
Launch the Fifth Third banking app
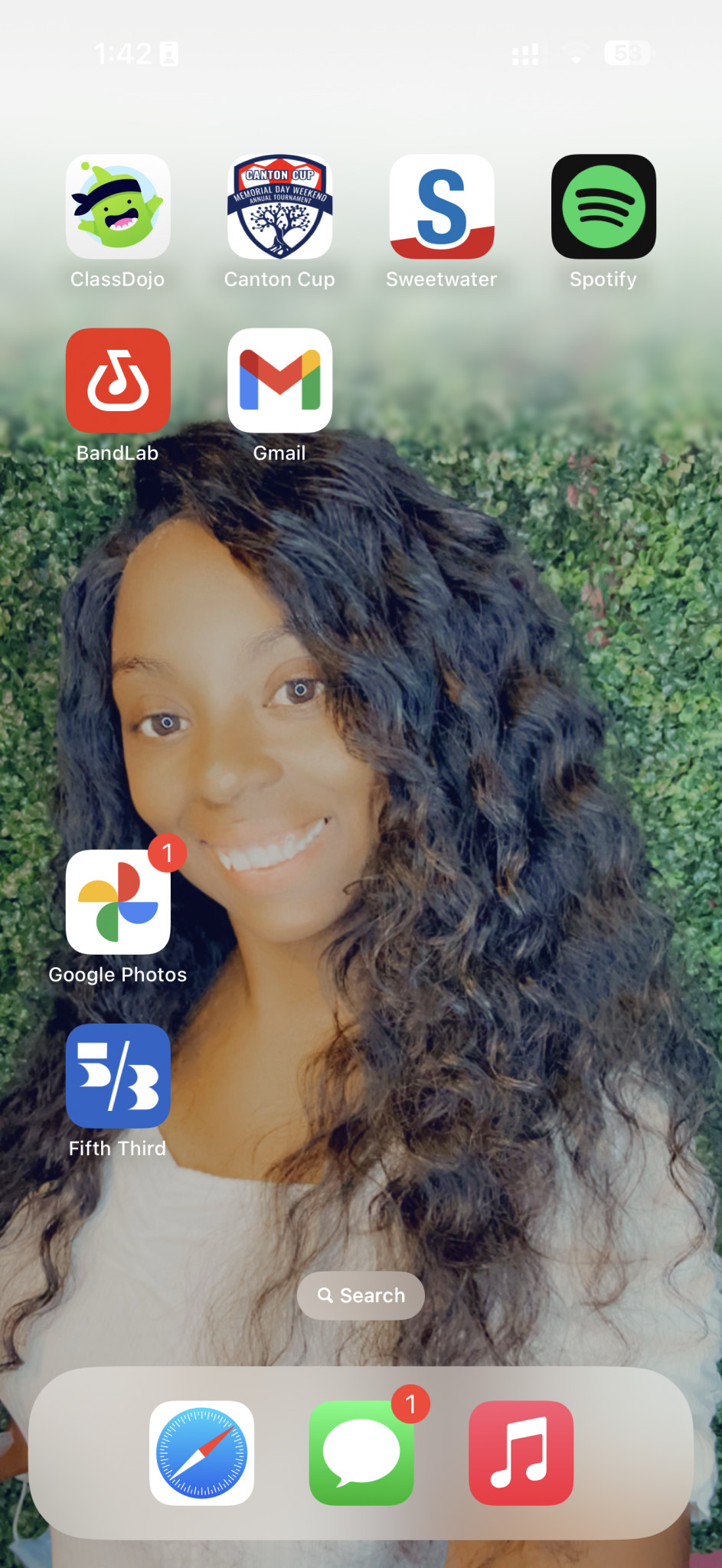coord(118,1076)
